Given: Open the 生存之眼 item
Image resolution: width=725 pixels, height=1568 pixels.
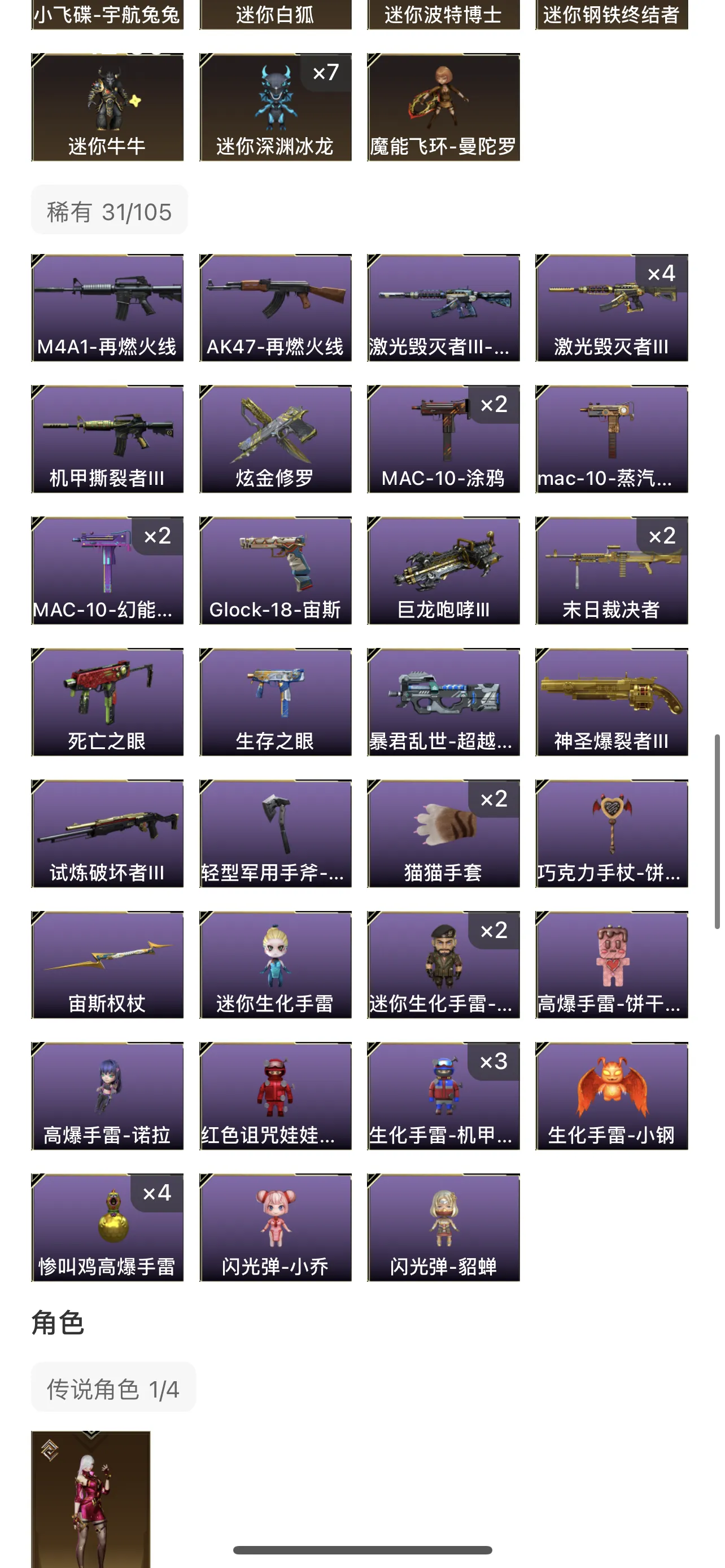Looking at the screenshot, I should coord(275,701).
